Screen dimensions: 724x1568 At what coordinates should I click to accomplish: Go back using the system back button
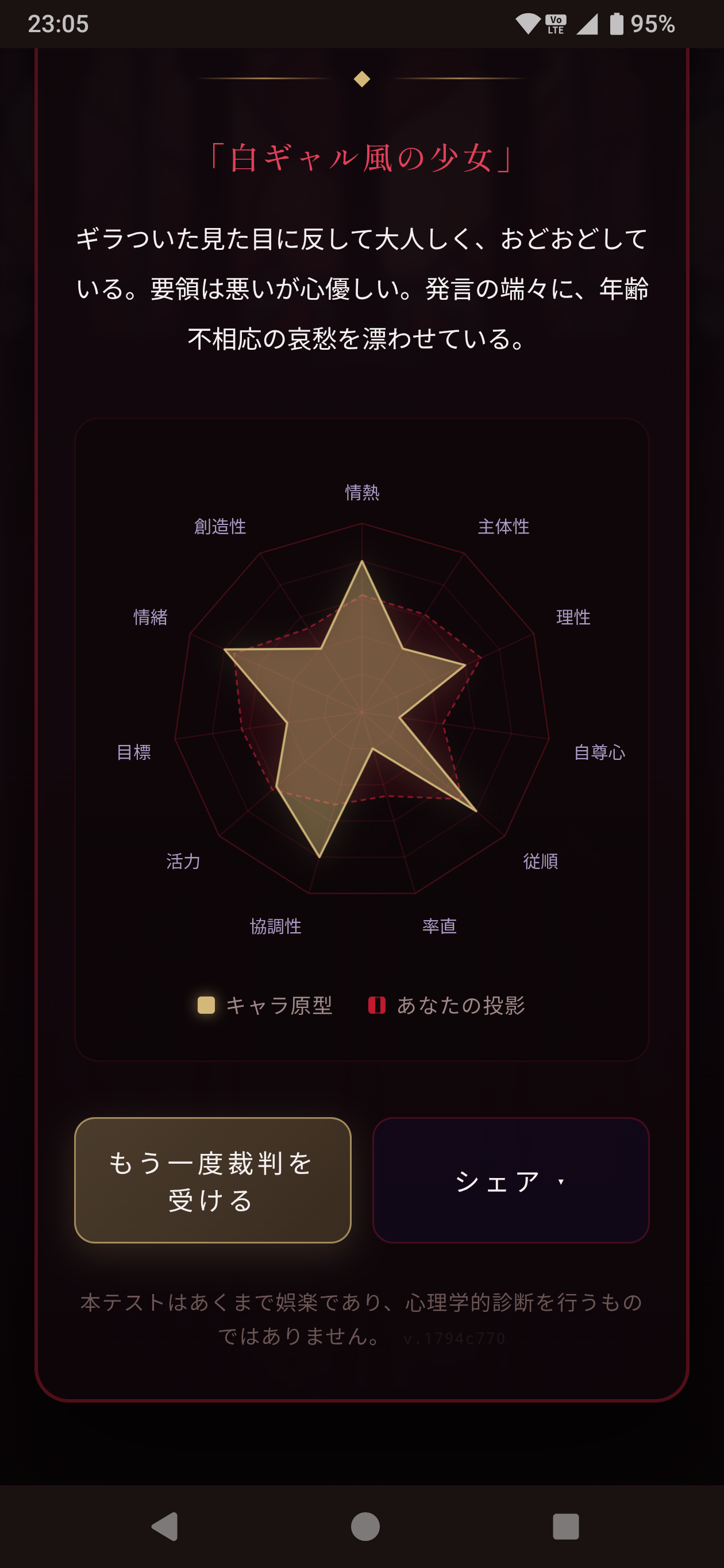(164, 1526)
